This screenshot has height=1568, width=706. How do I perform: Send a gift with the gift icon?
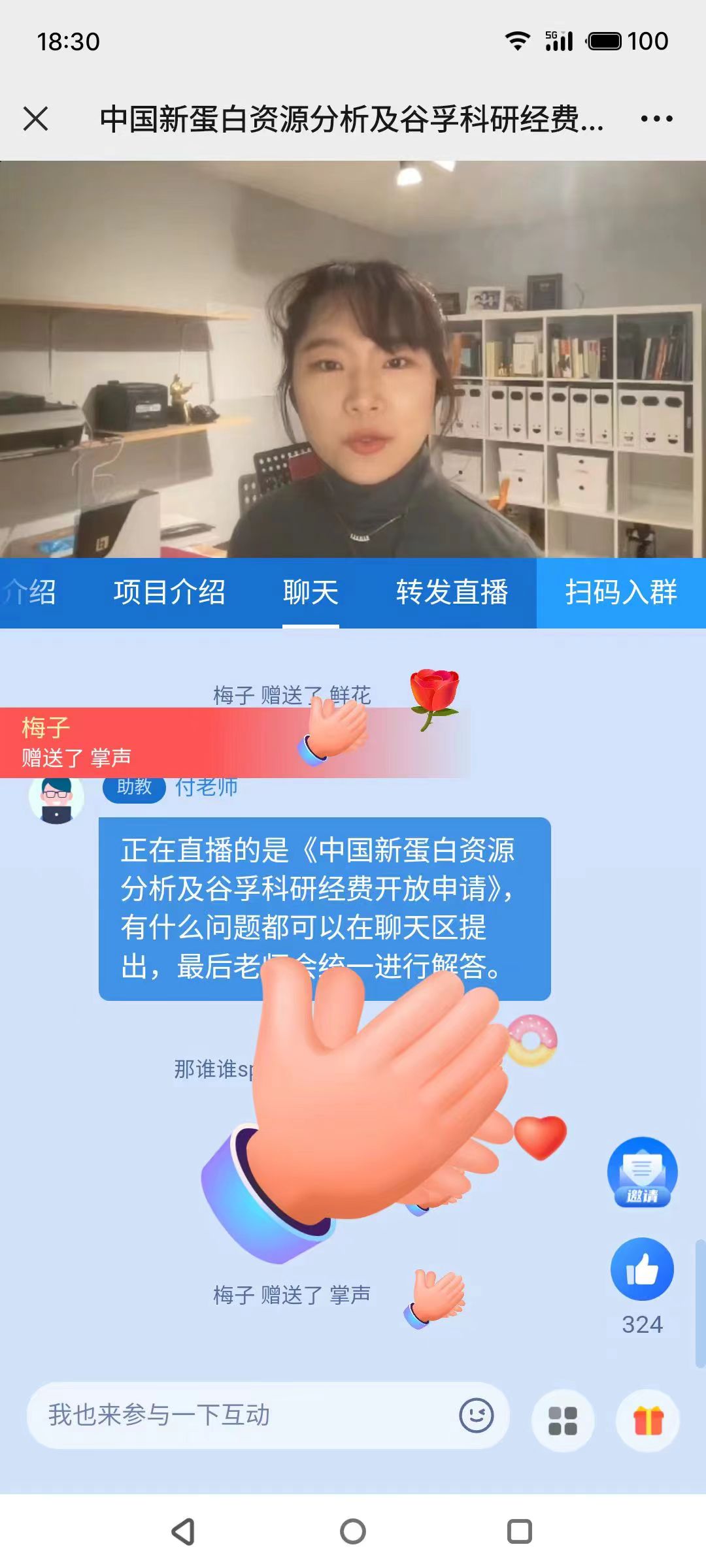[x=648, y=1420]
